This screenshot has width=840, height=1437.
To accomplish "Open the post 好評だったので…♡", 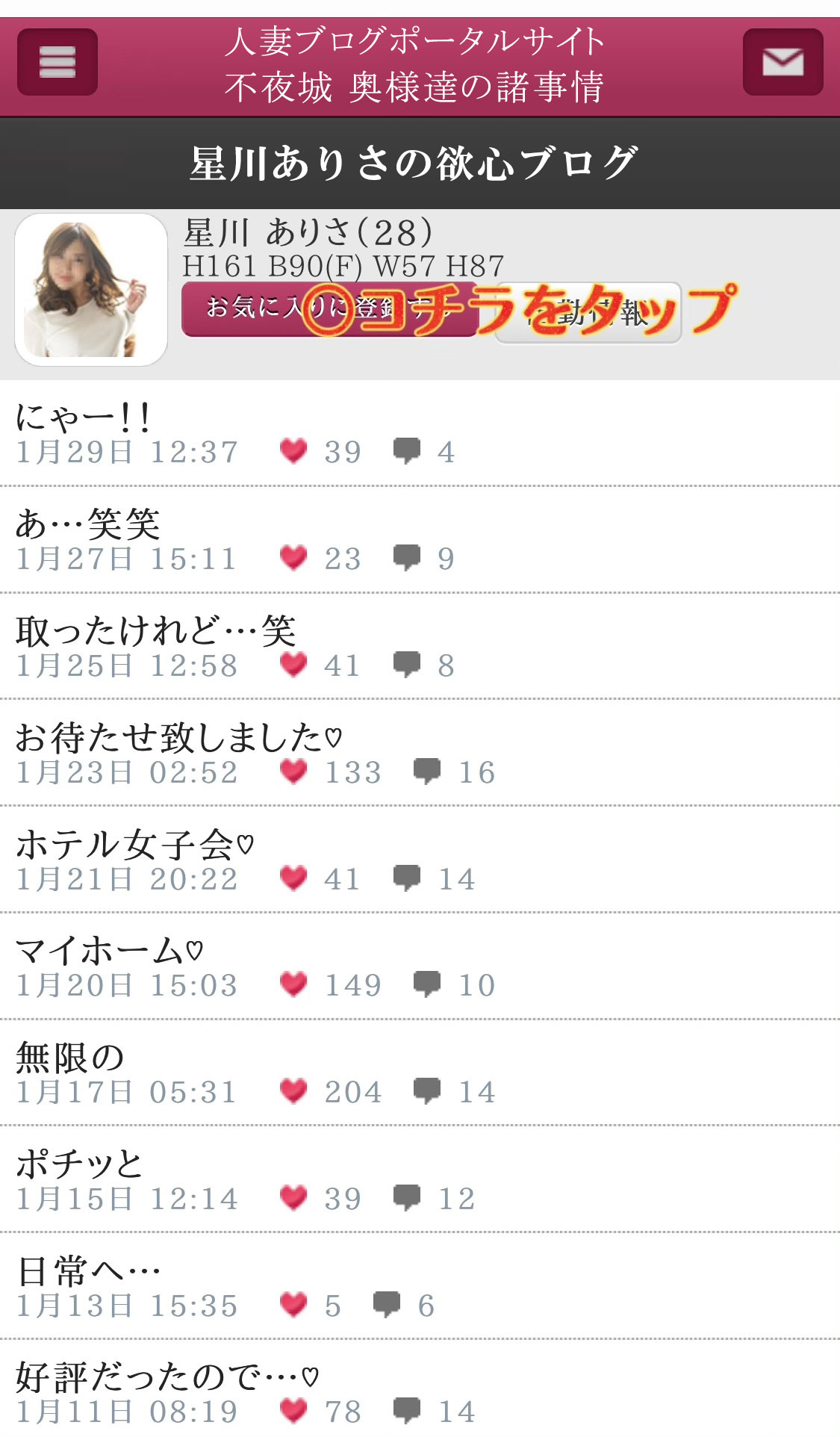I will (x=167, y=1377).
